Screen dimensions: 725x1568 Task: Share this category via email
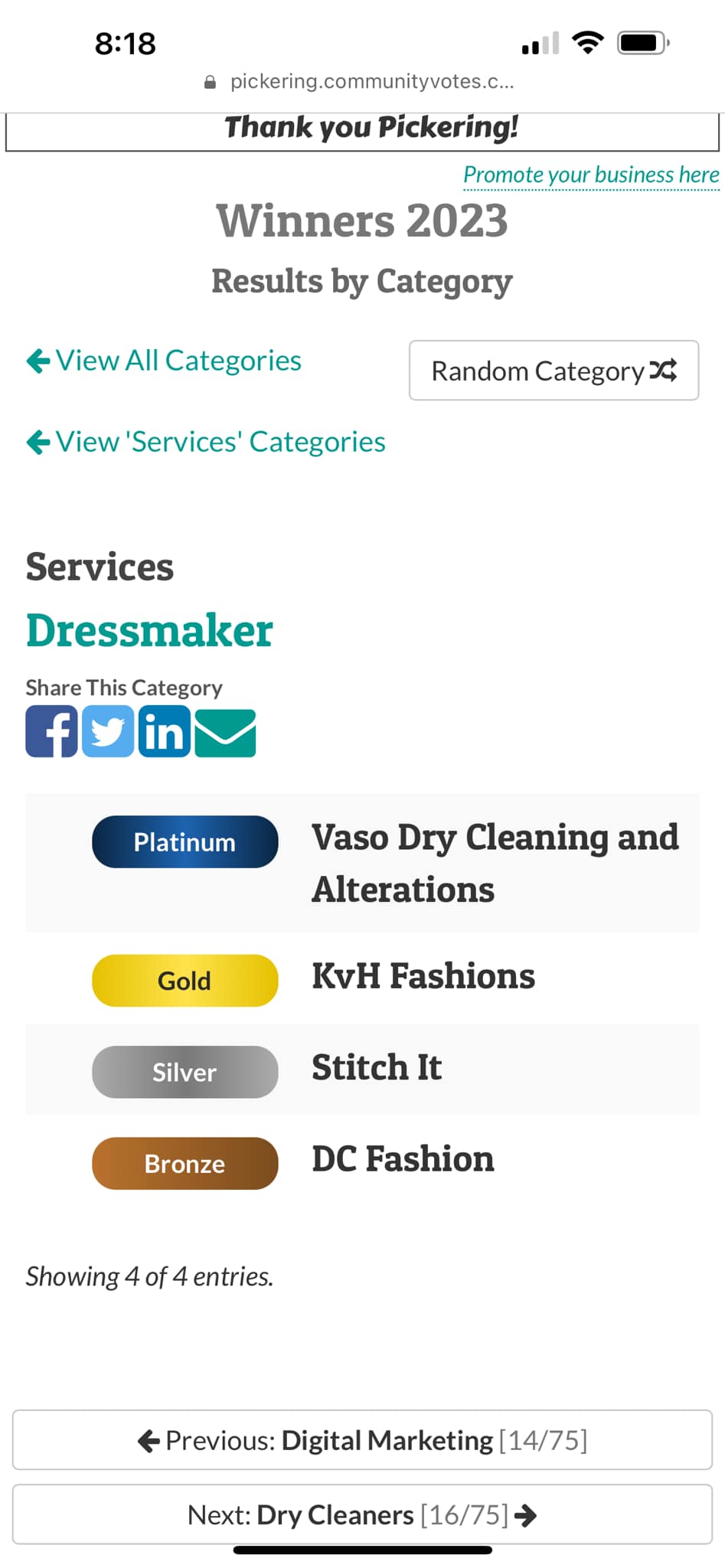coord(225,733)
